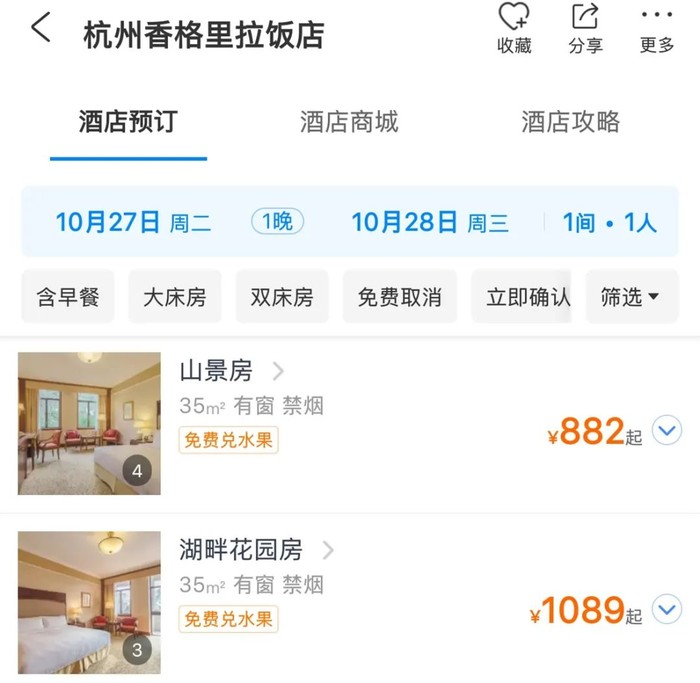
Task: Apply the 大床房 filter
Action: click(174, 297)
